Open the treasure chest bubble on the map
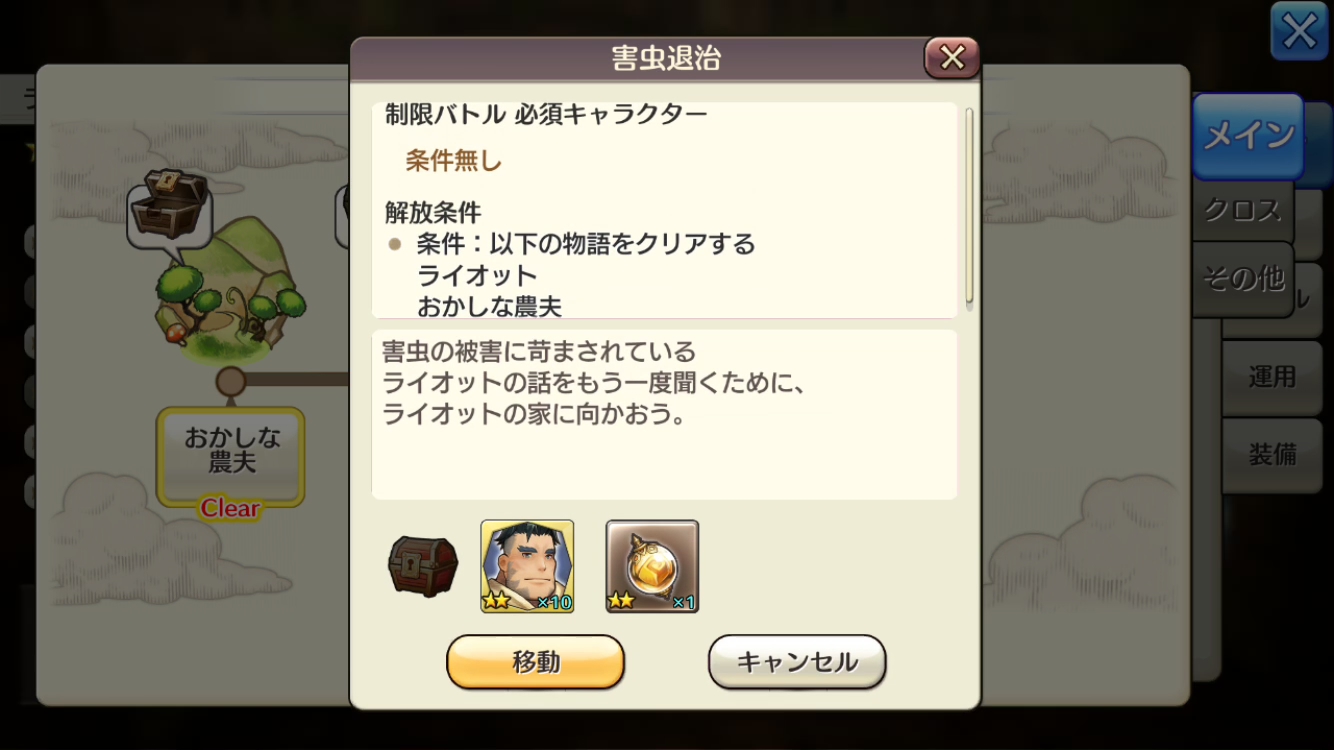Viewport: 1334px width, 750px height. (170, 205)
